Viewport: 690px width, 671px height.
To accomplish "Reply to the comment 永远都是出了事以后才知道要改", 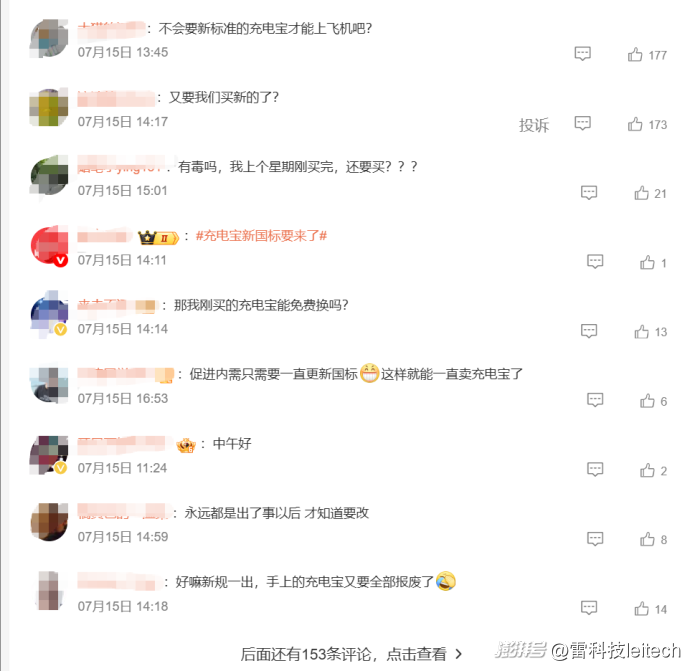I will pyautogui.click(x=595, y=539).
